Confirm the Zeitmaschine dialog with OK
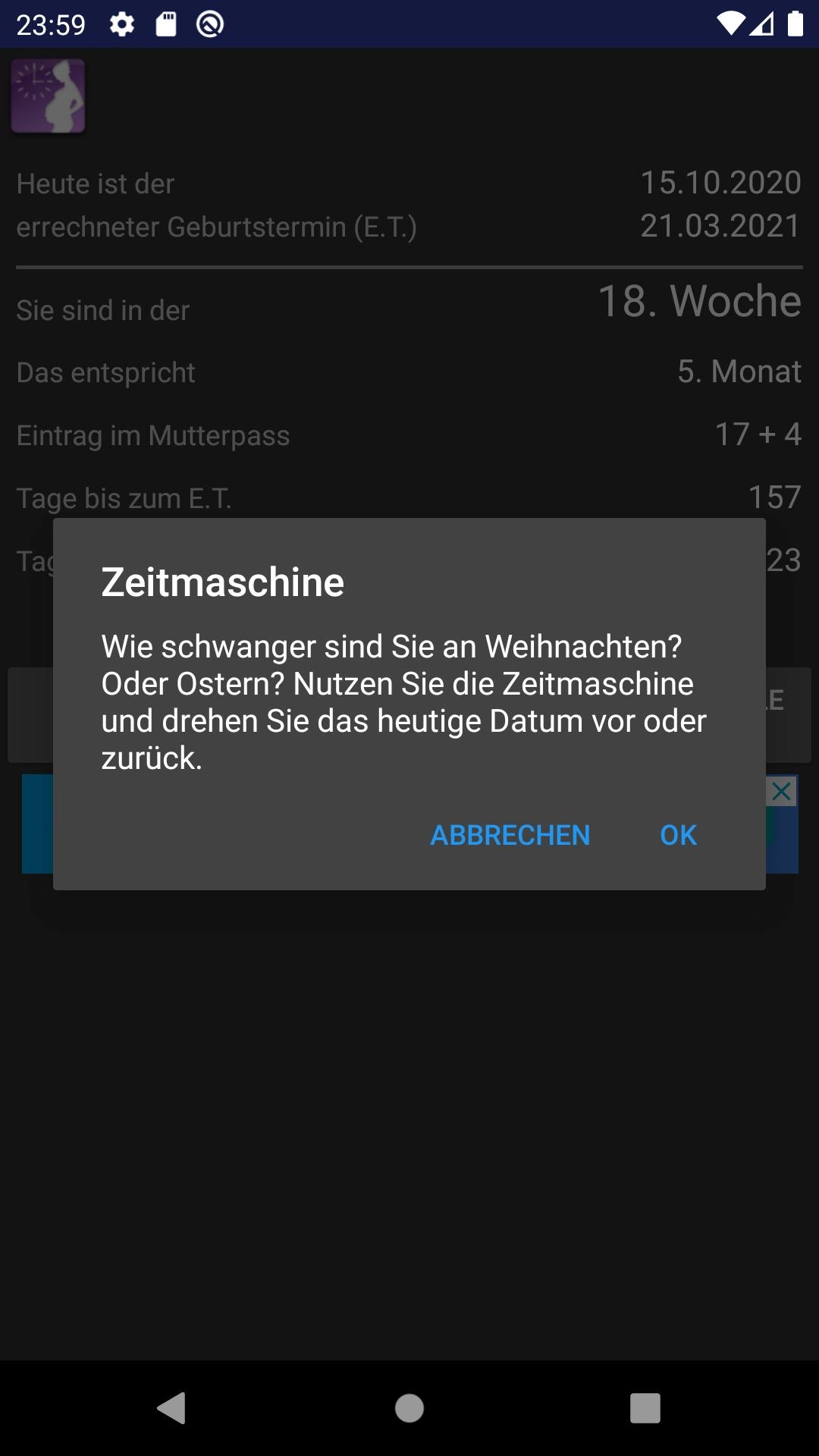Image resolution: width=819 pixels, height=1456 pixels. pos(678,835)
